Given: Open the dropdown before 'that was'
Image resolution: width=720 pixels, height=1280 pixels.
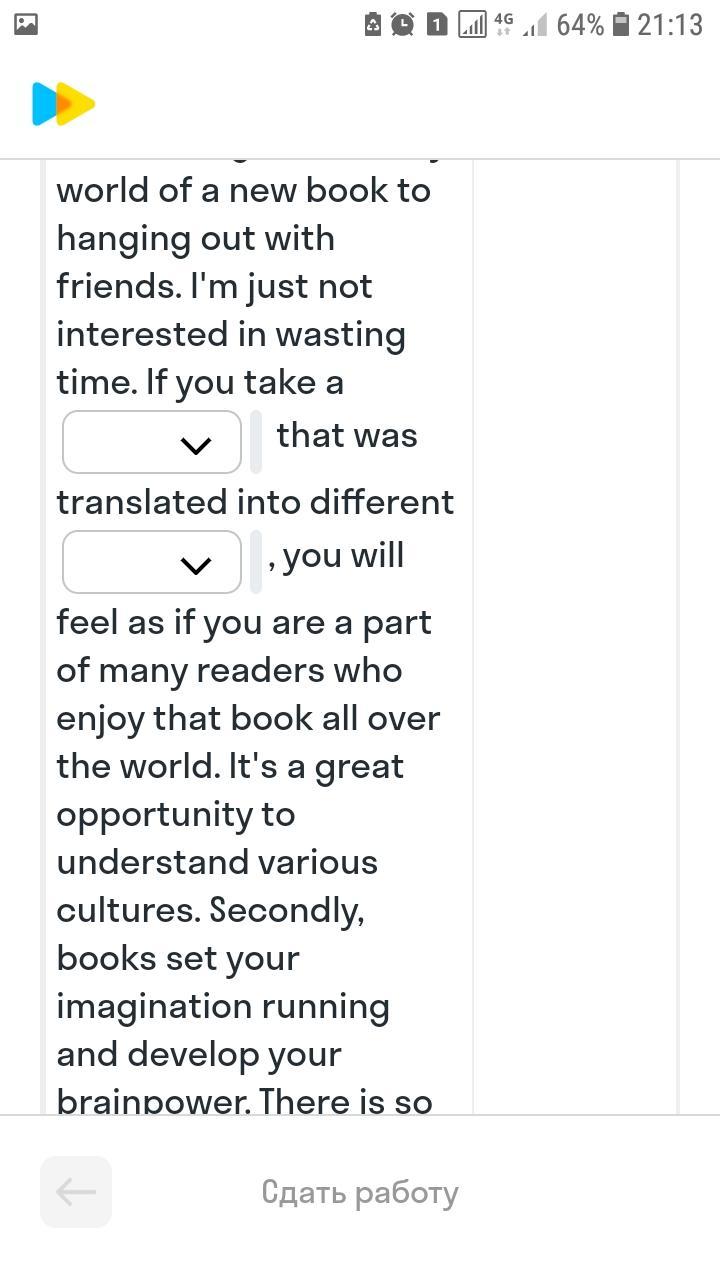Looking at the screenshot, I should (x=152, y=442).
